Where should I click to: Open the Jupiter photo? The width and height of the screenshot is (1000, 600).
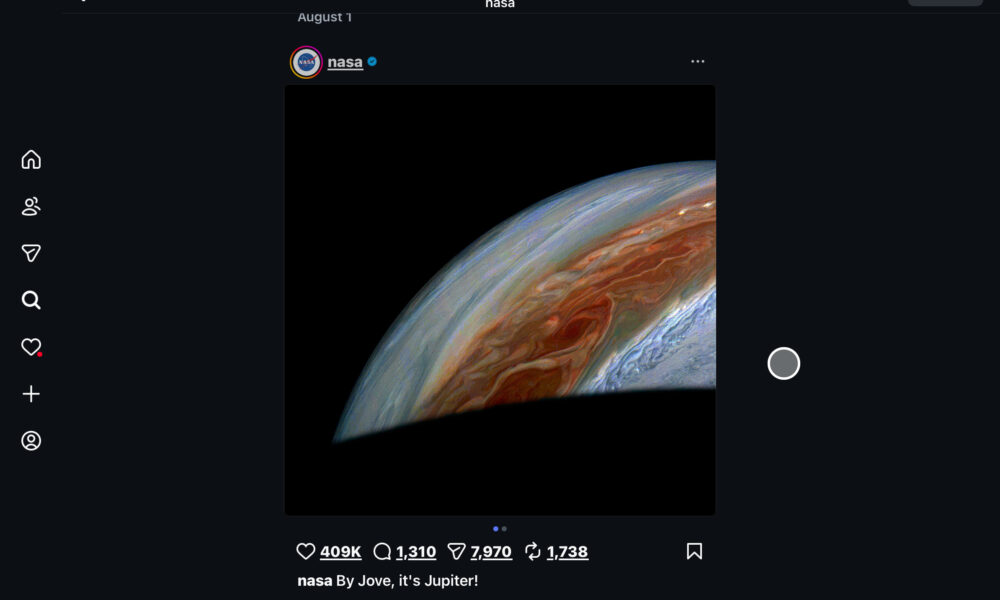click(500, 300)
